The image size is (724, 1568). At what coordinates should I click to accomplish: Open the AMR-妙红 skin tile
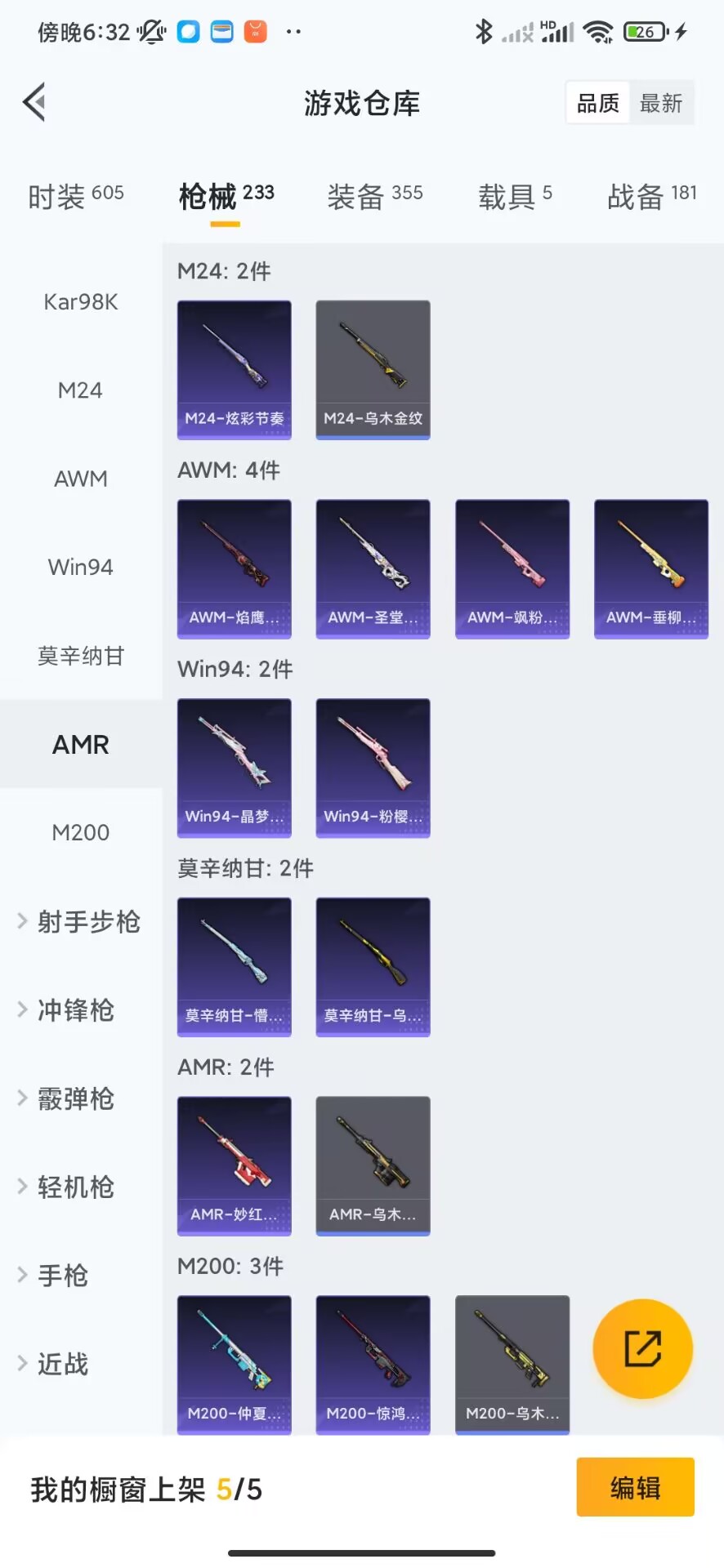[235, 1165]
